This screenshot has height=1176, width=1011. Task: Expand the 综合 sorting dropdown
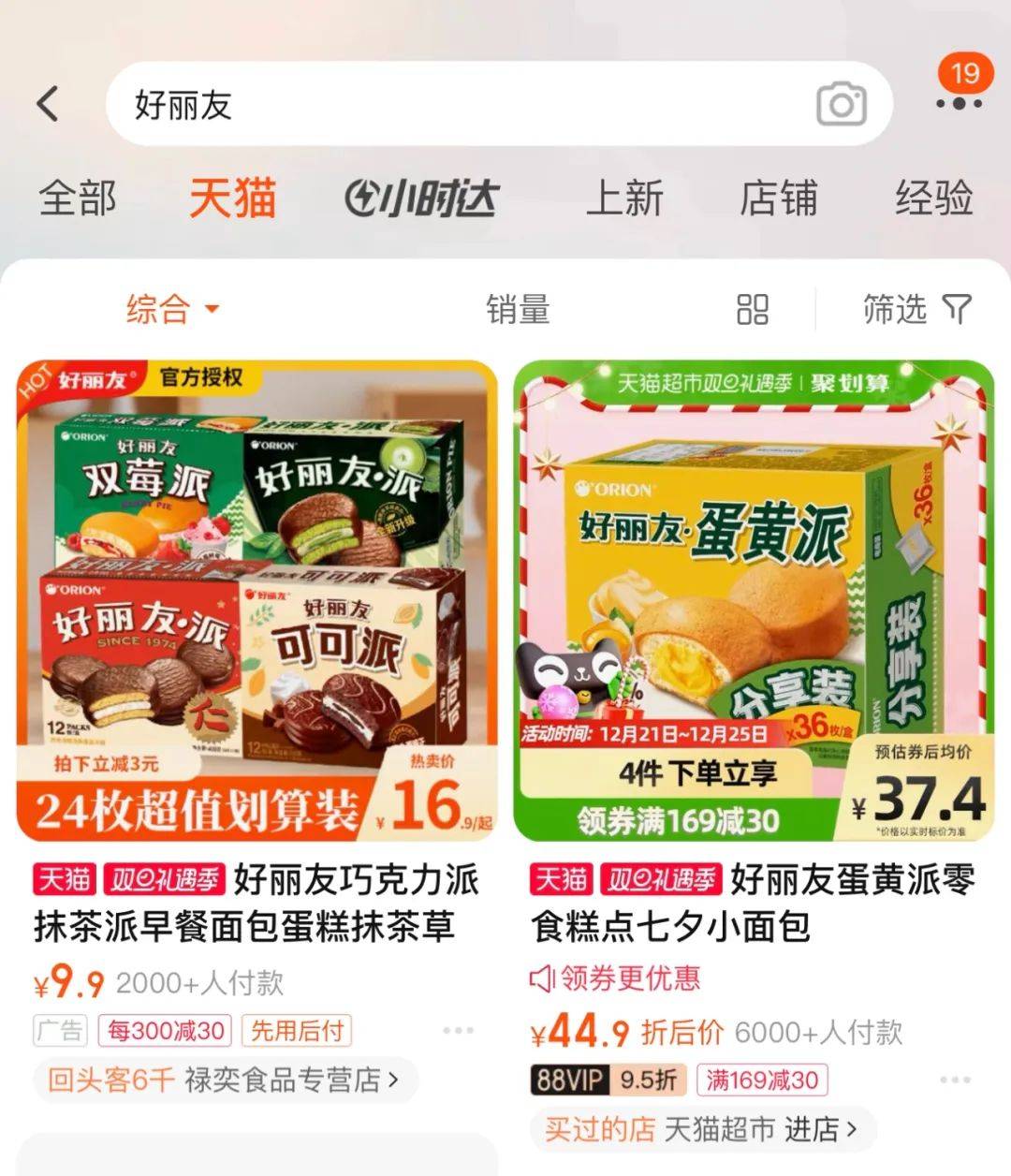coord(172,309)
